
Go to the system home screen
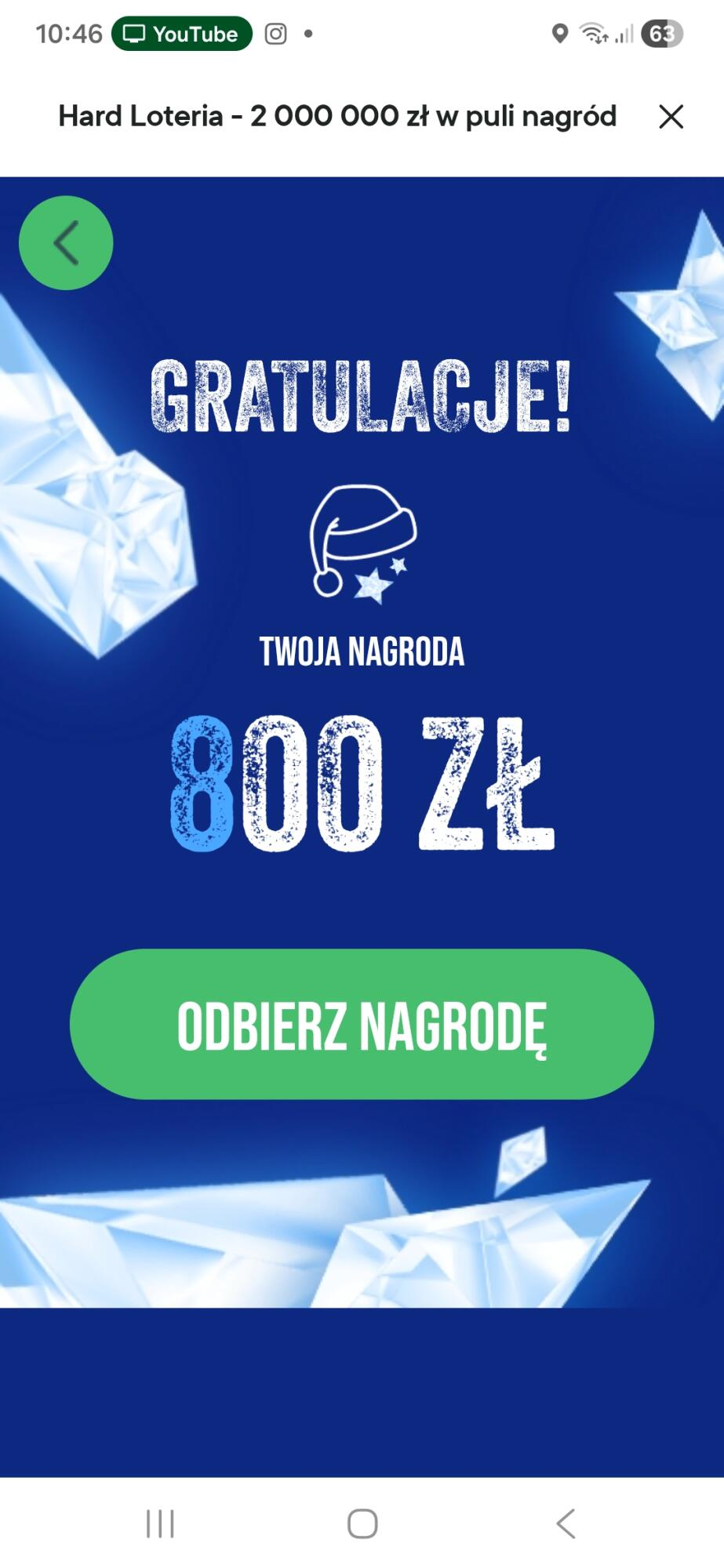362,1524
